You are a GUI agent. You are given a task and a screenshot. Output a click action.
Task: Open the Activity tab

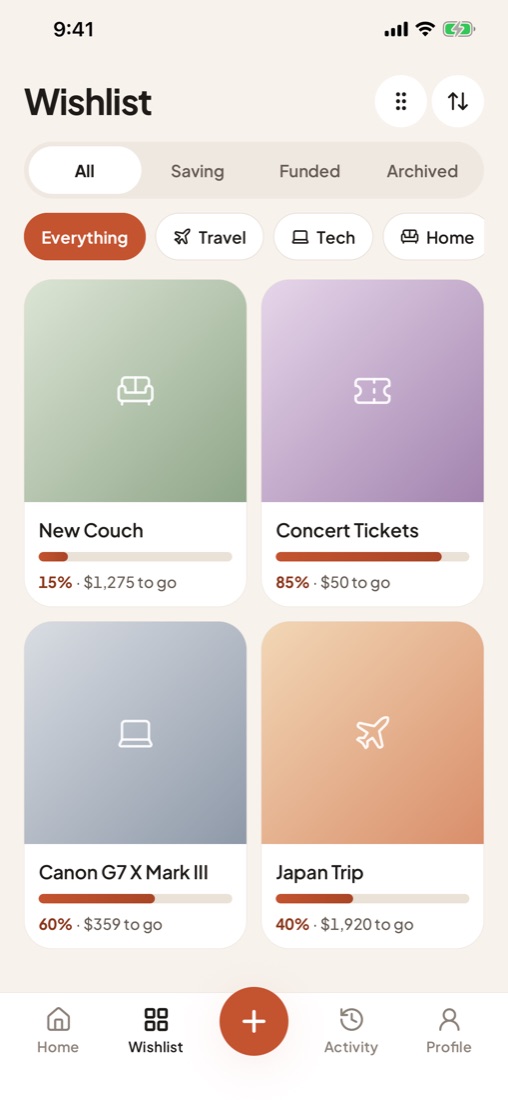pyautogui.click(x=351, y=1031)
